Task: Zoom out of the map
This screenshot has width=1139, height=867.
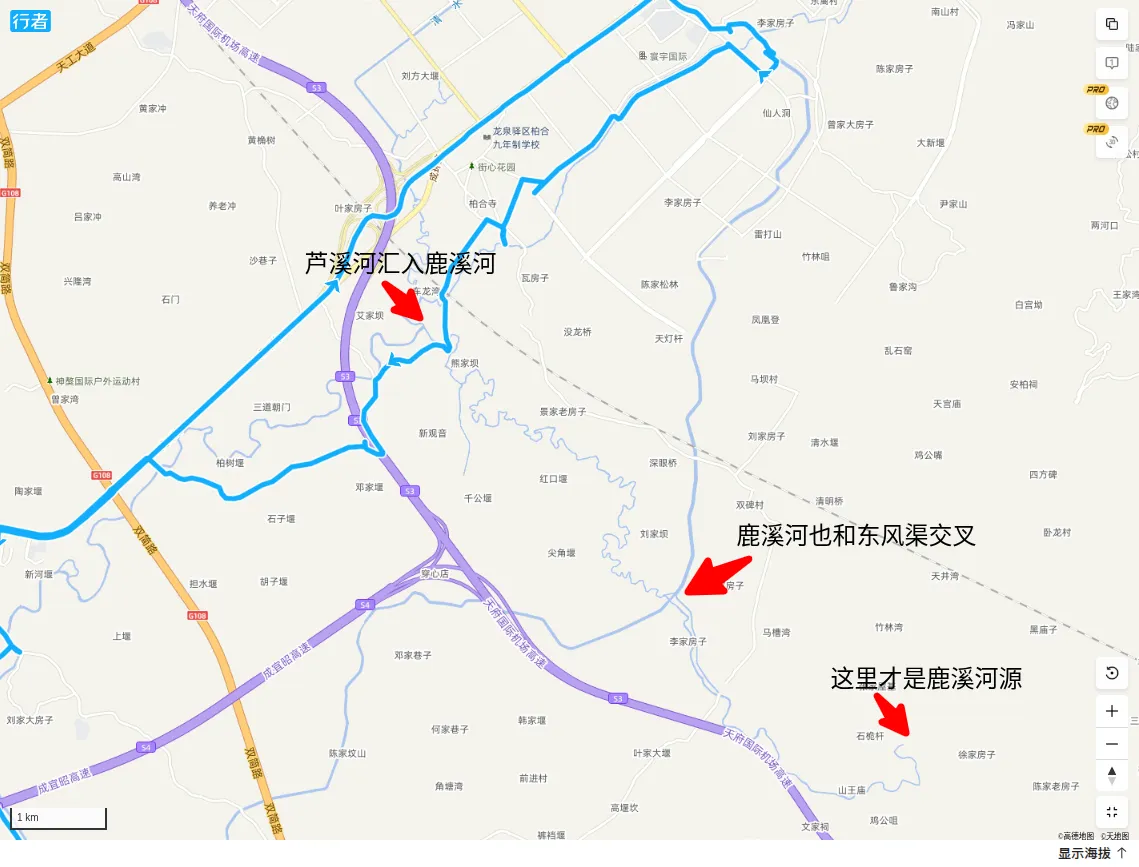Action: tap(1112, 744)
